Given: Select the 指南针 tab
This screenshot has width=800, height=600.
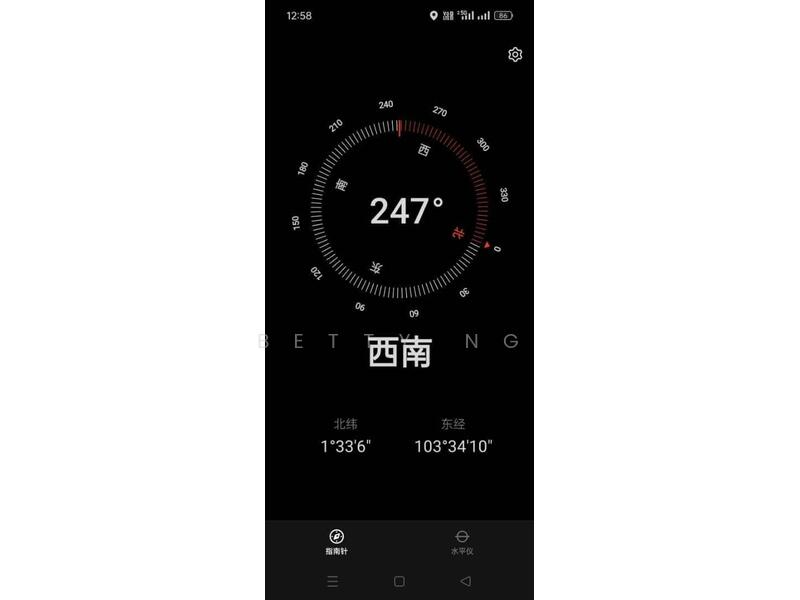Looking at the screenshot, I should 337,542.
